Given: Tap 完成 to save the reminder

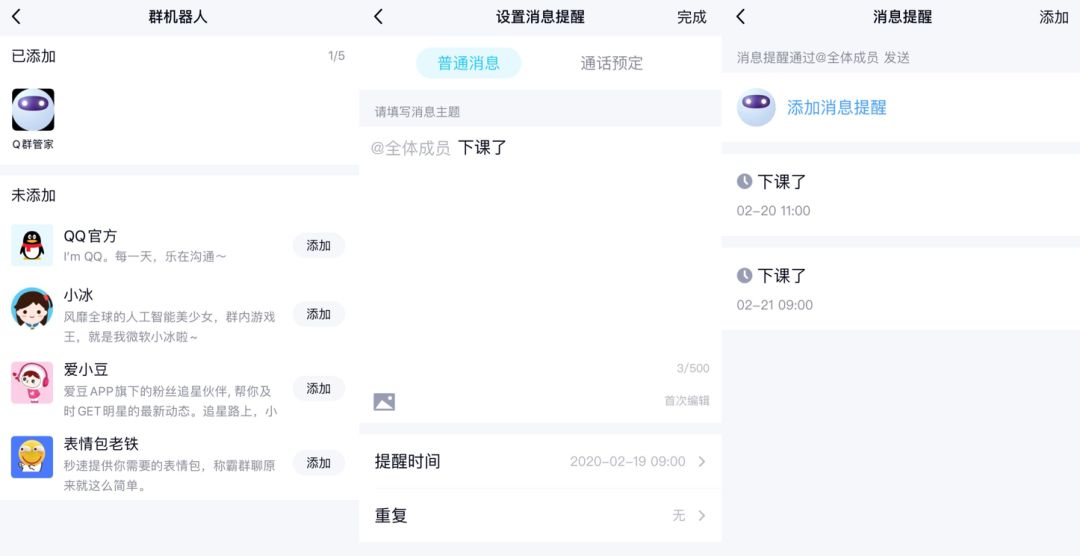Looking at the screenshot, I should (691, 17).
